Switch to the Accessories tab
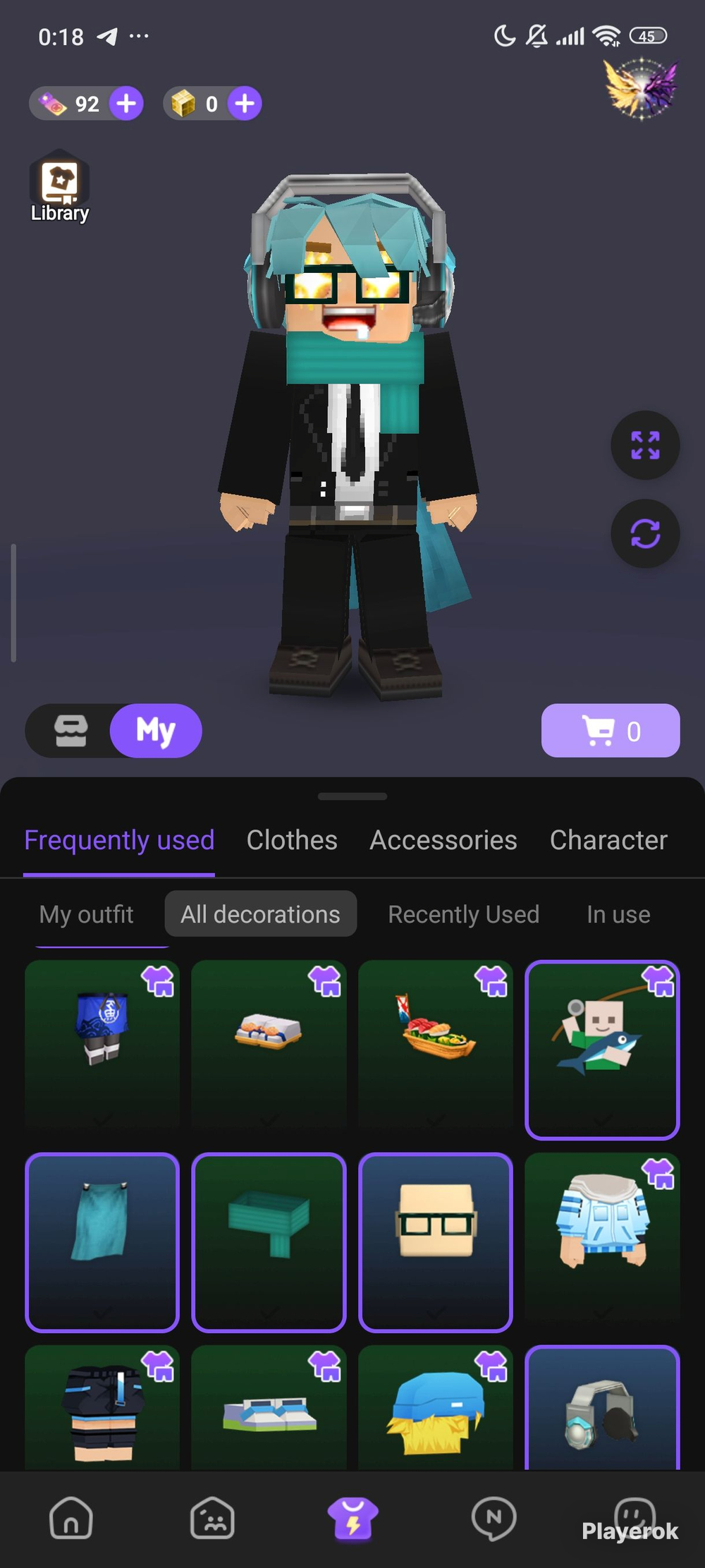The image size is (705, 1568). point(443,840)
